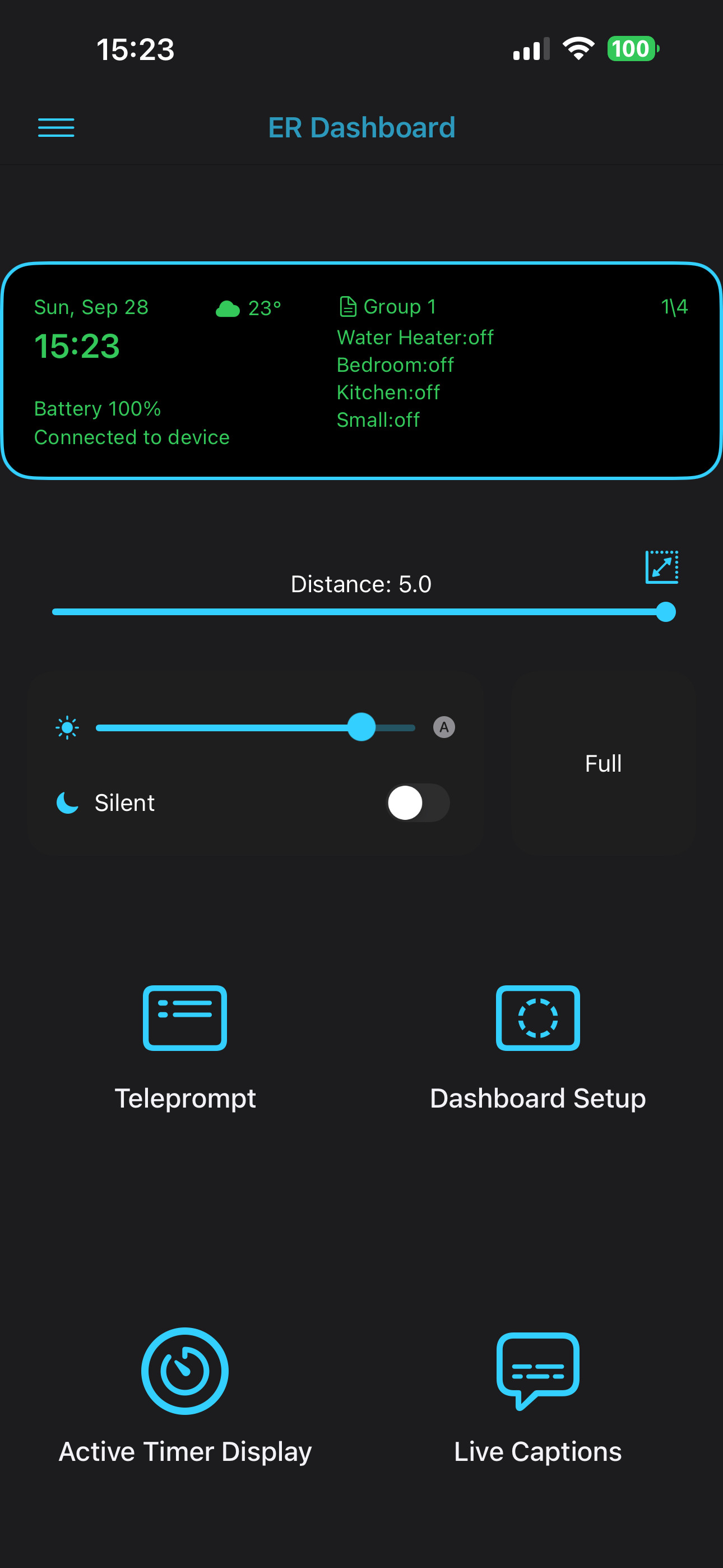Viewport: 723px width, 1568px height.
Task: Open Teleprompt
Action: [x=185, y=1047]
